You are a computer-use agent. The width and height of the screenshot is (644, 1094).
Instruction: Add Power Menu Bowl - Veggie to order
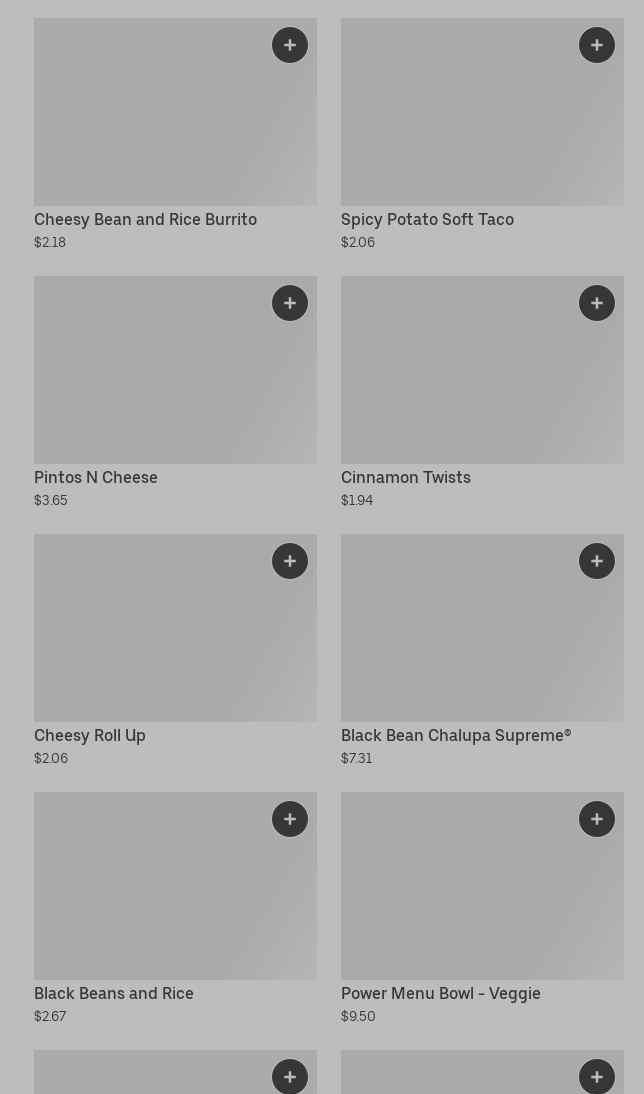click(x=597, y=819)
